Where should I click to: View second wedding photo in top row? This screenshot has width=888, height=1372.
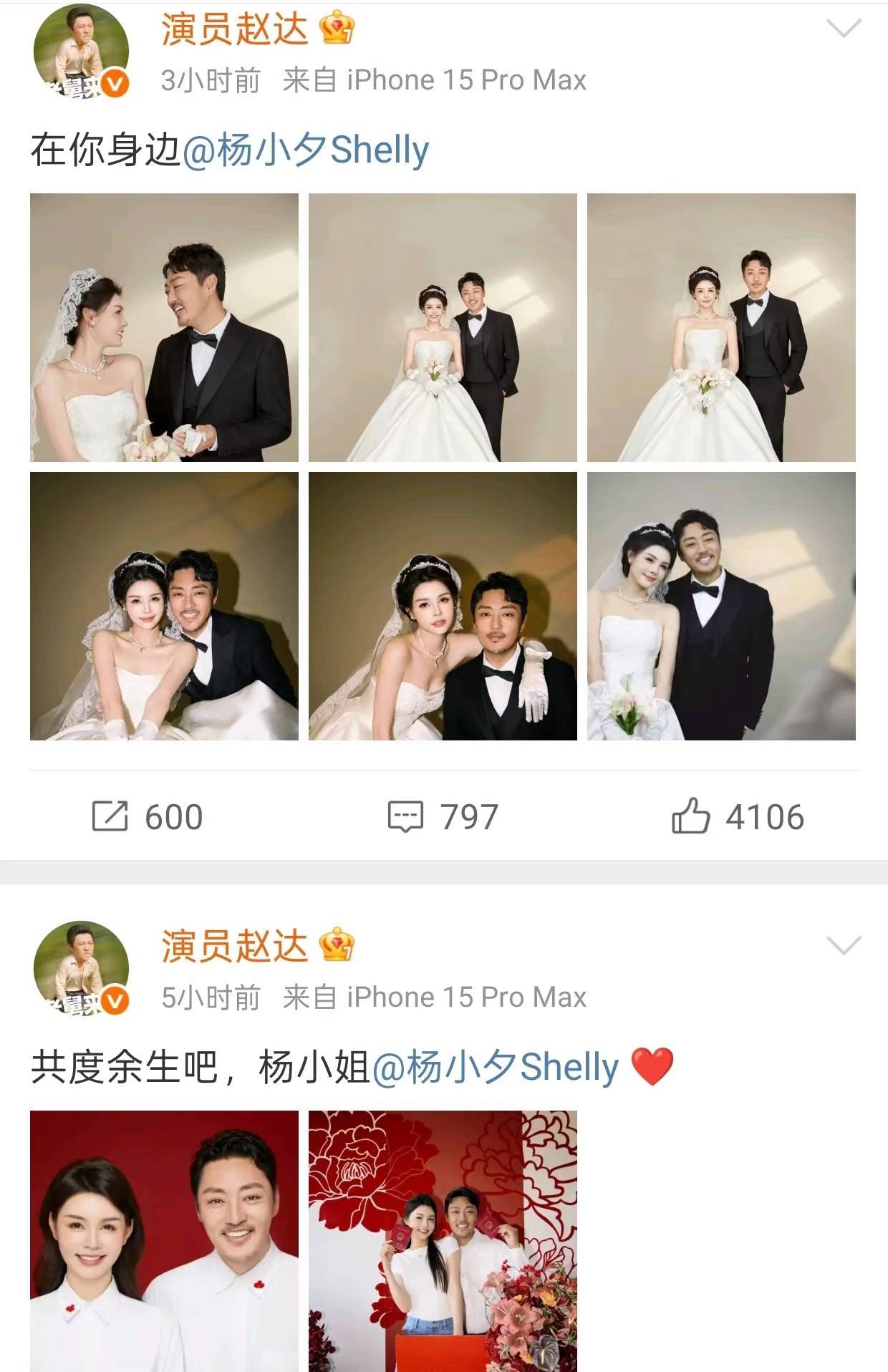[x=443, y=327]
